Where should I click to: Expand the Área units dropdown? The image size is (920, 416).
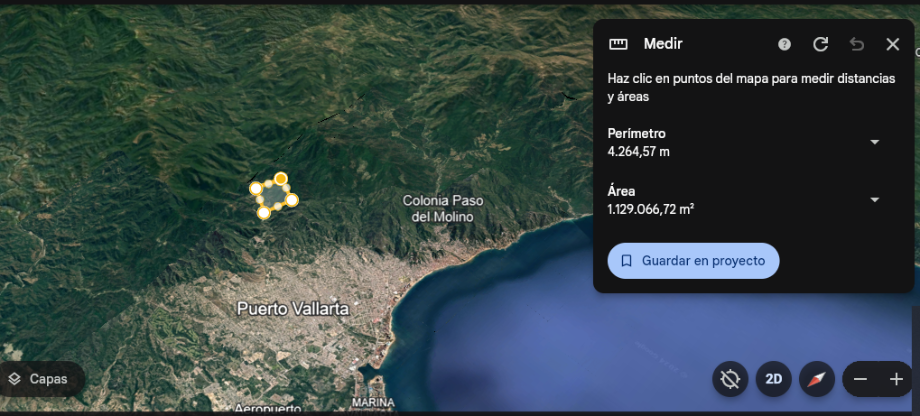pyautogui.click(x=875, y=200)
